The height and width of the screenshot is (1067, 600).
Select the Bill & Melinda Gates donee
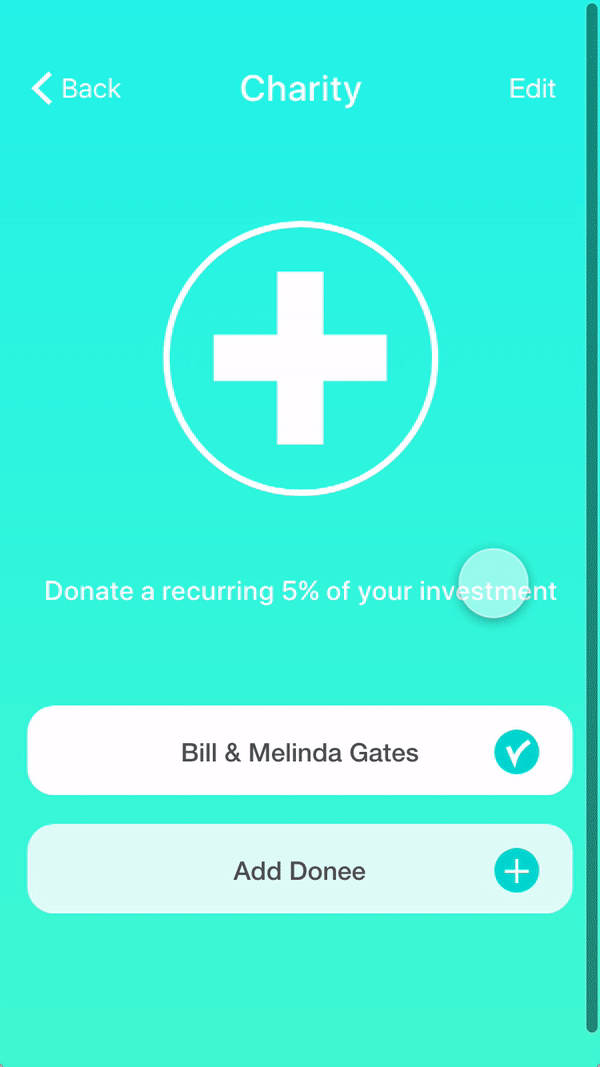[300, 752]
